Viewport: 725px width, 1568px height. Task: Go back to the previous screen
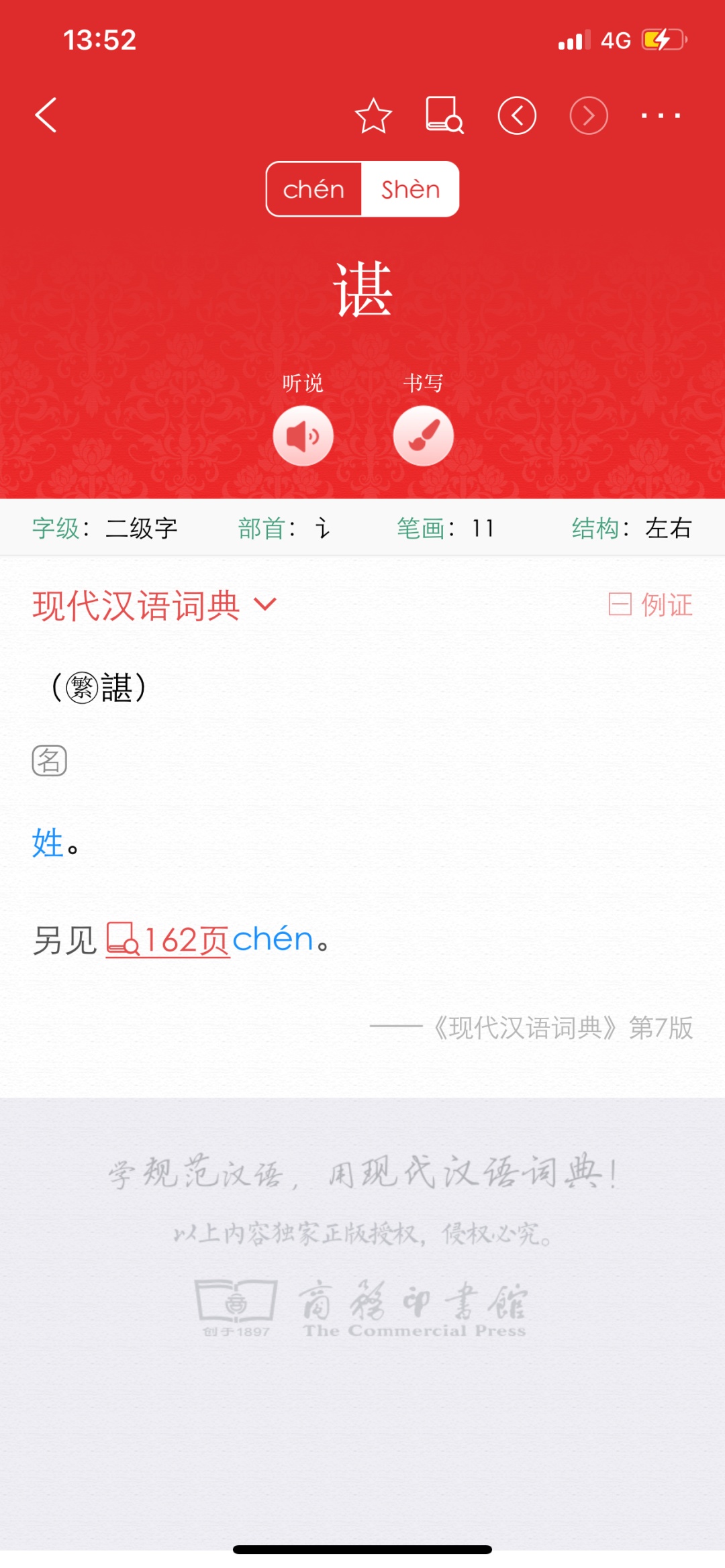click(x=46, y=115)
